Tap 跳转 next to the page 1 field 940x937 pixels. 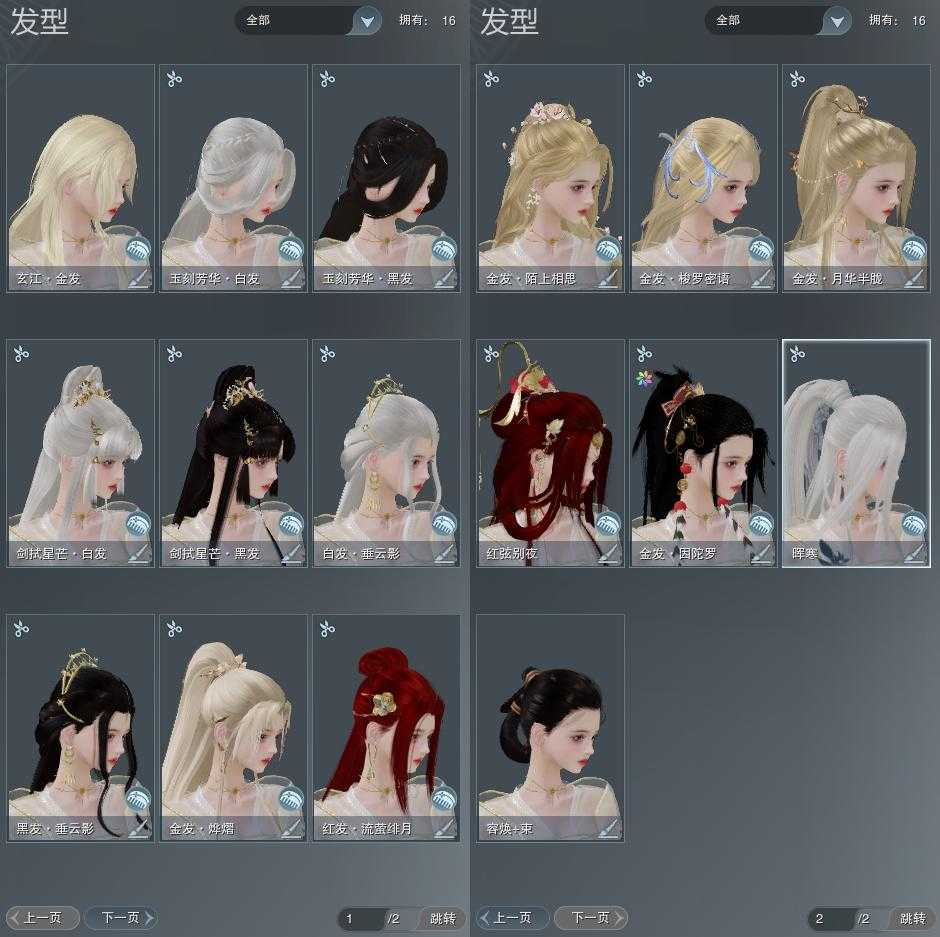tap(442, 918)
